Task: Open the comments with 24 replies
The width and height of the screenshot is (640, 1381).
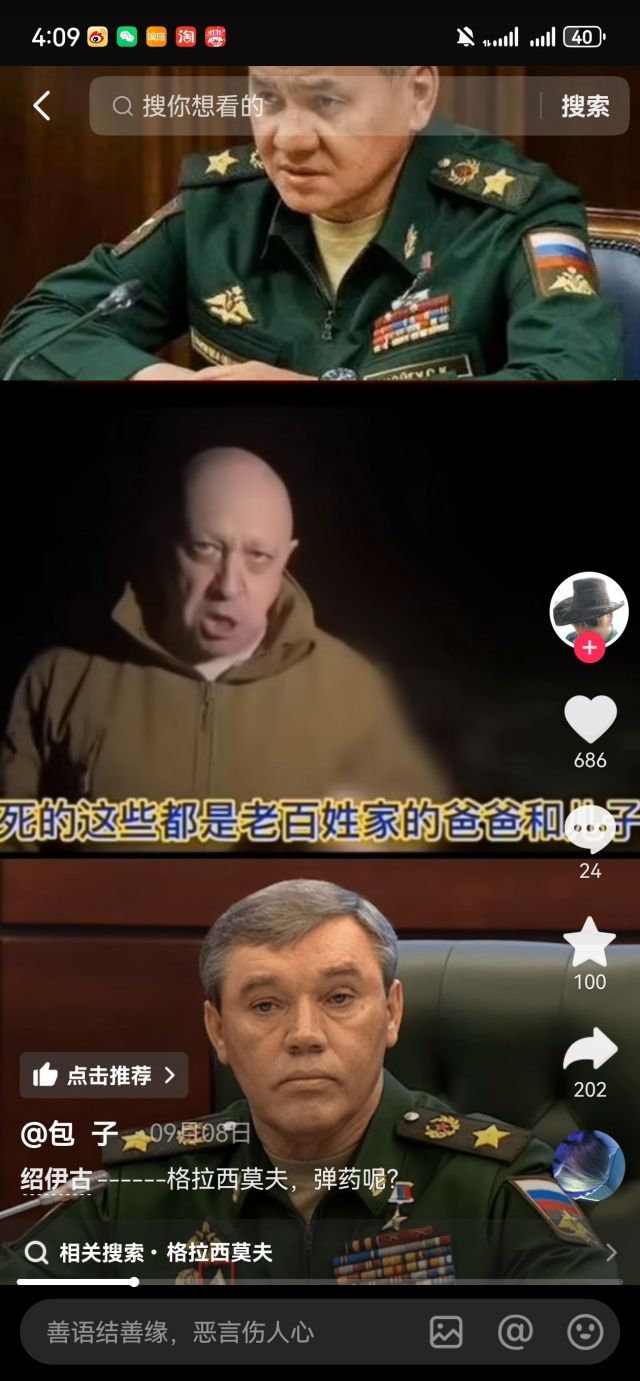Action: (590, 830)
